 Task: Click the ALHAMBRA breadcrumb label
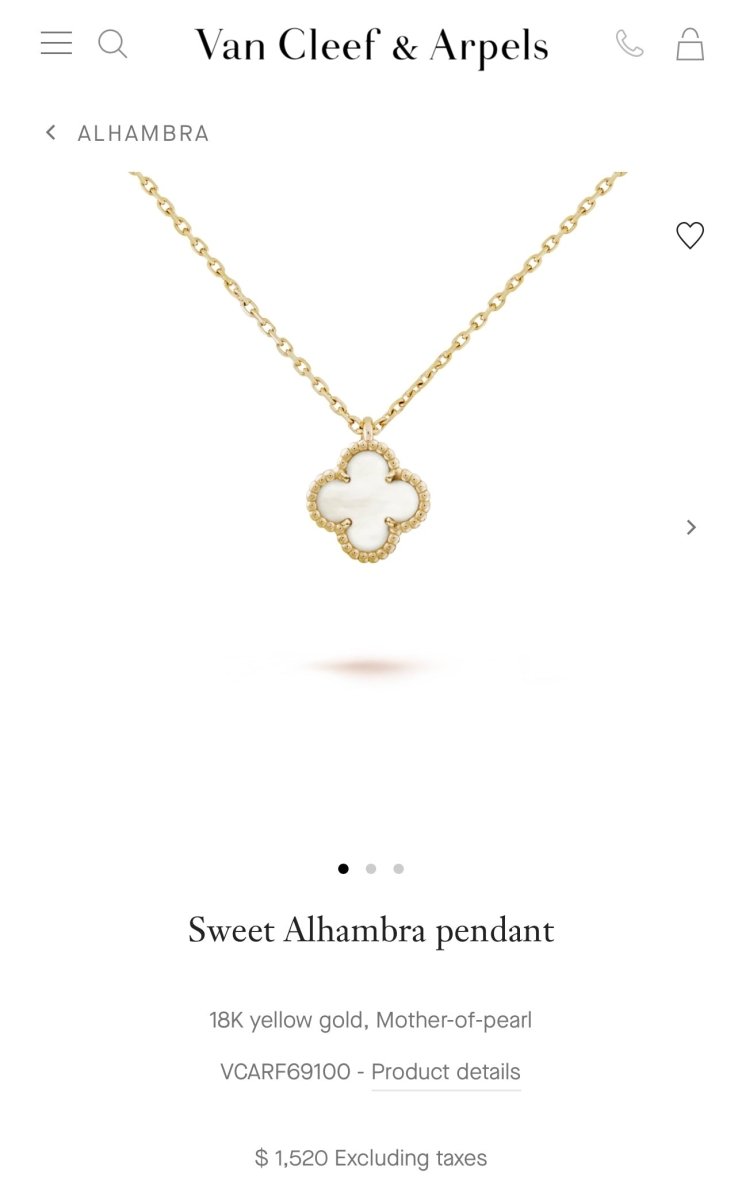(x=143, y=132)
